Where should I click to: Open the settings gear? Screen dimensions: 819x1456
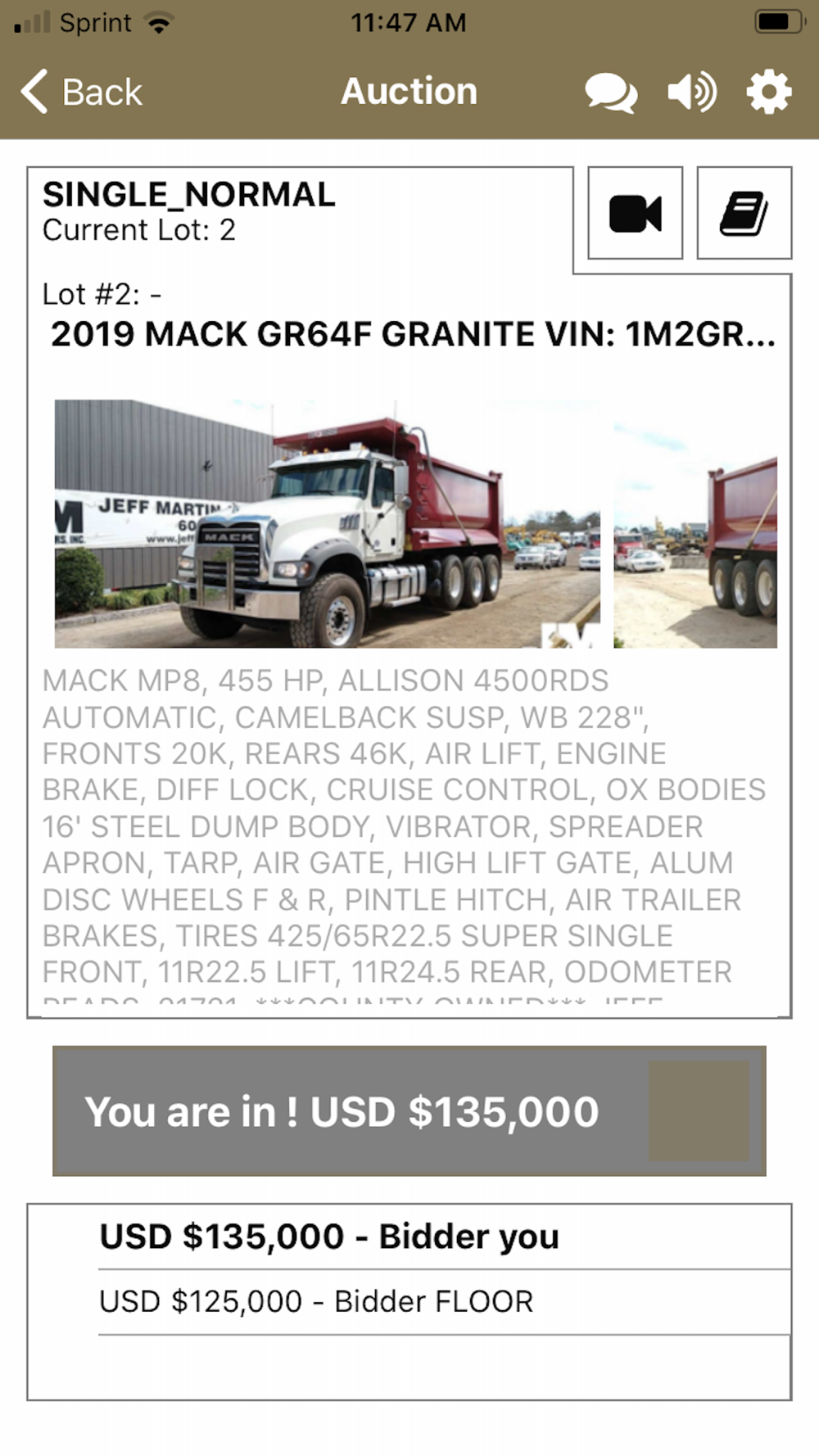point(769,92)
